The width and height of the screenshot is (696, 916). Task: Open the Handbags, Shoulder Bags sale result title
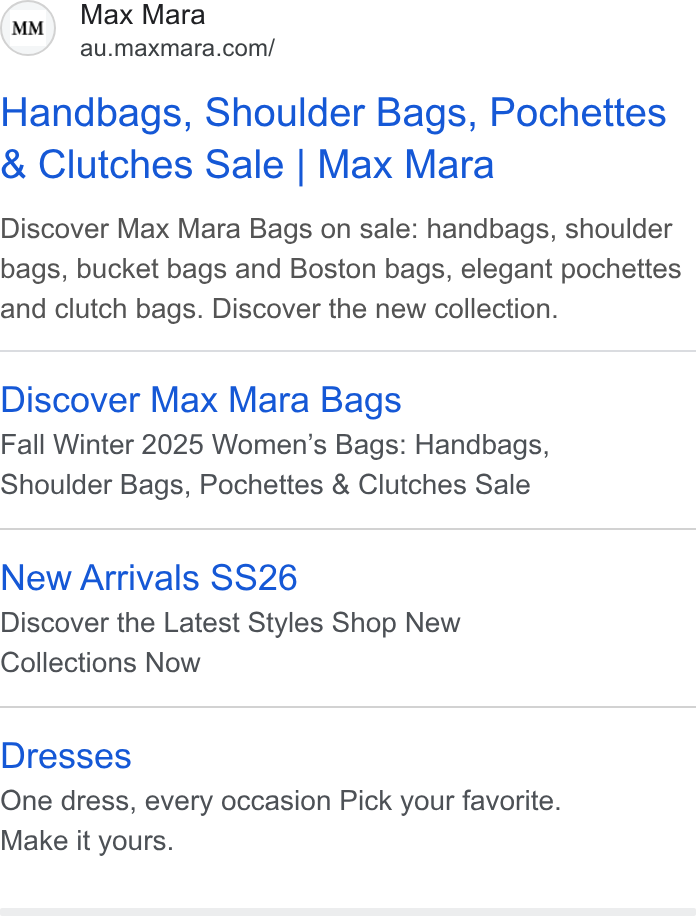333,138
